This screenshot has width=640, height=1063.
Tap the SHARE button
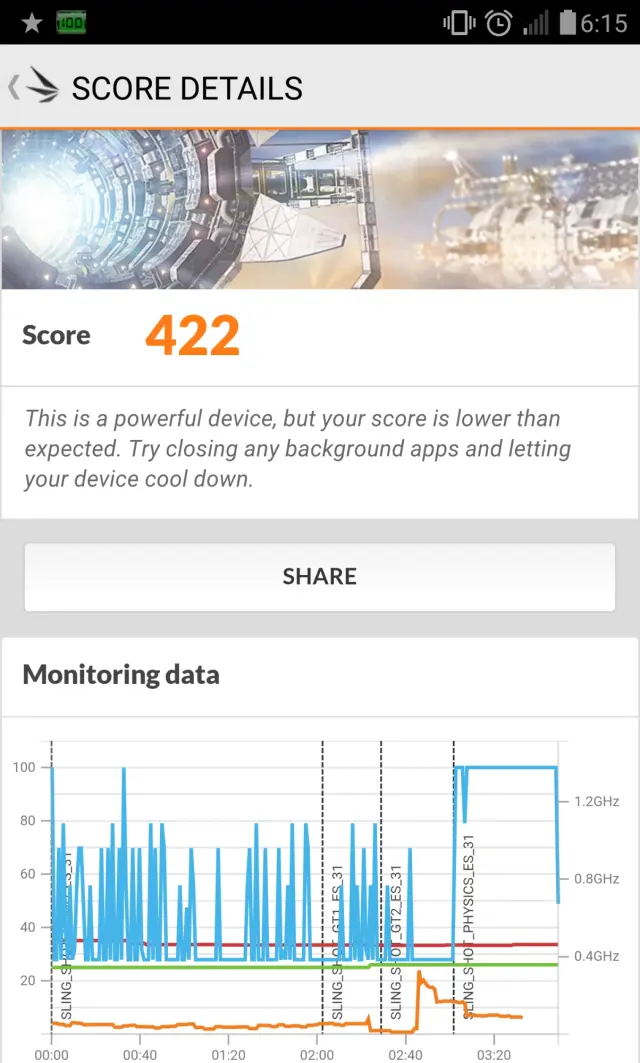(x=320, y=576)
